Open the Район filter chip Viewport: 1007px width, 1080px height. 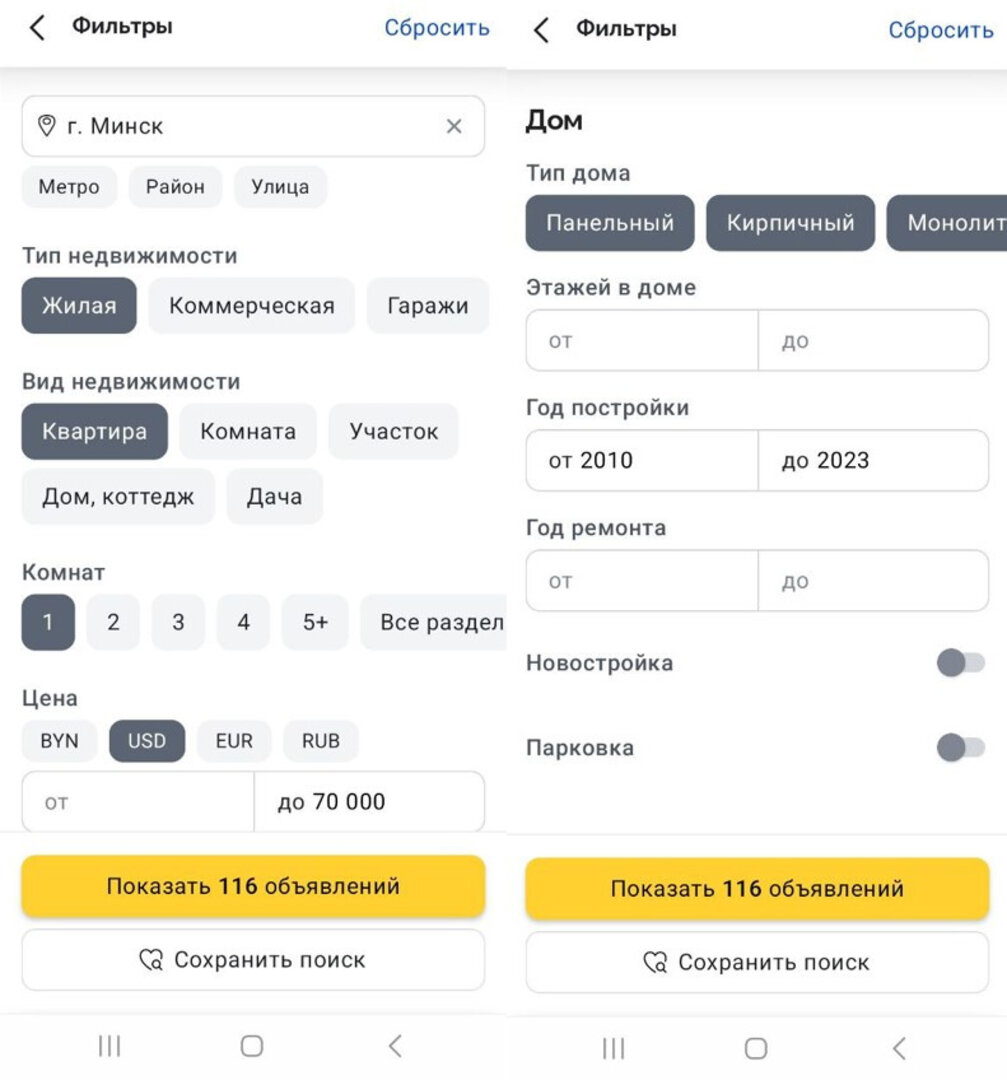pos(175,187)
